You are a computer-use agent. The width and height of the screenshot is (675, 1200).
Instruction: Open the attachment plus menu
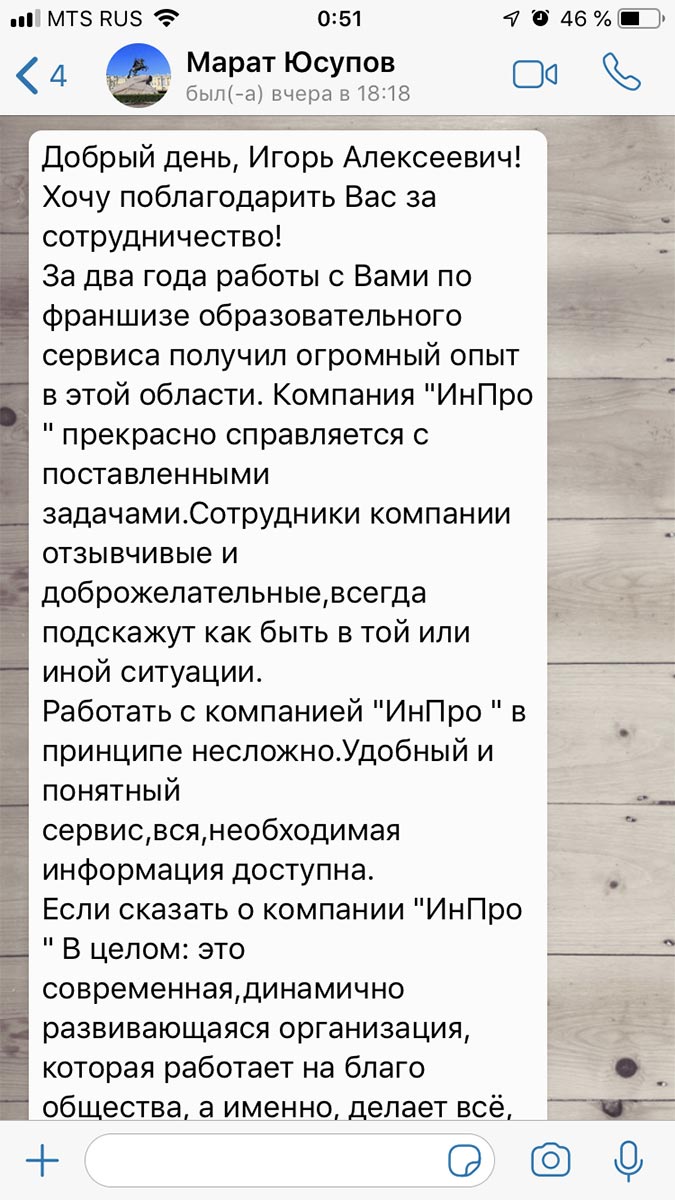click(x=42, y=1161)
